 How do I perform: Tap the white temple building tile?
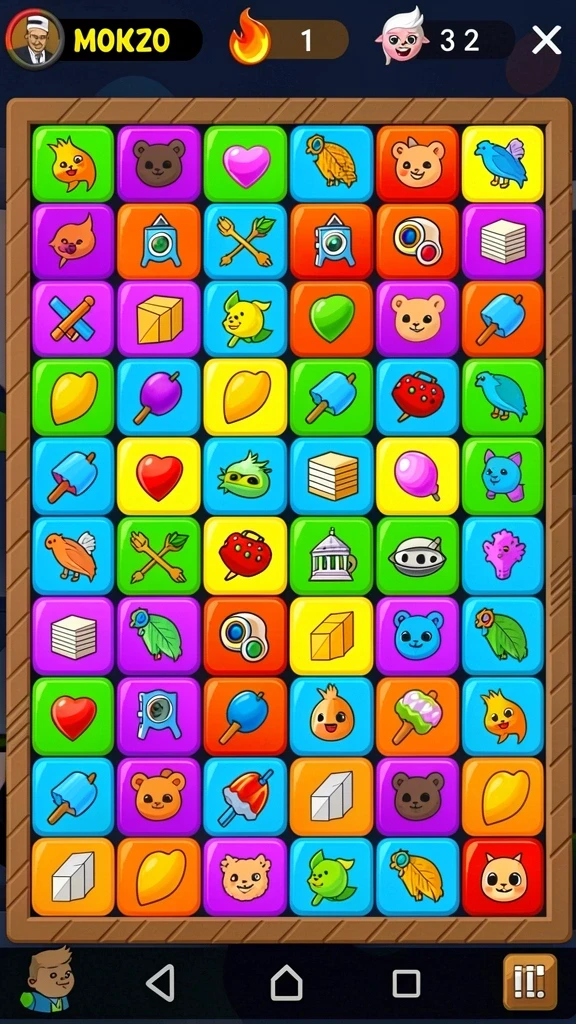click(331, 556)
